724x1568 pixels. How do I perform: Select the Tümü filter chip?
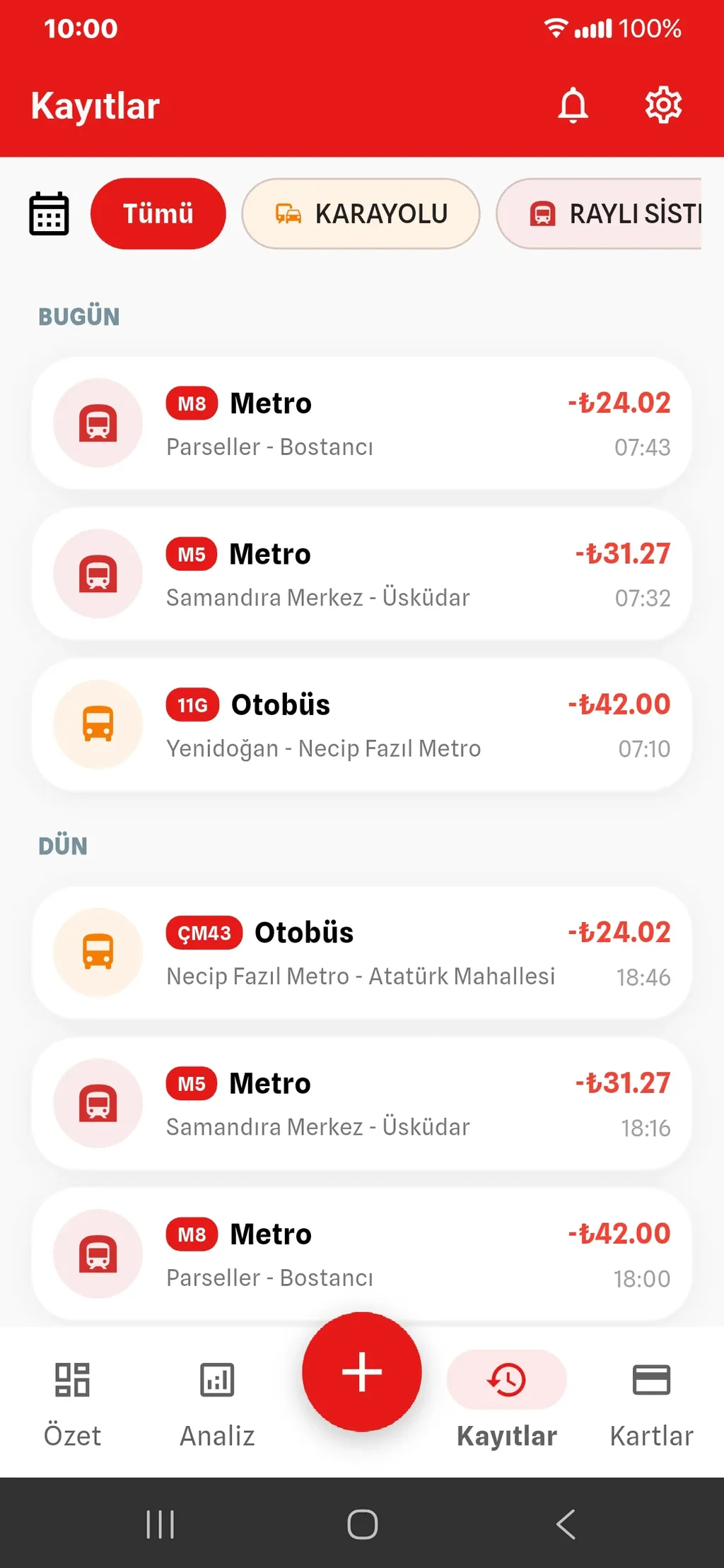tap(158, 213)
